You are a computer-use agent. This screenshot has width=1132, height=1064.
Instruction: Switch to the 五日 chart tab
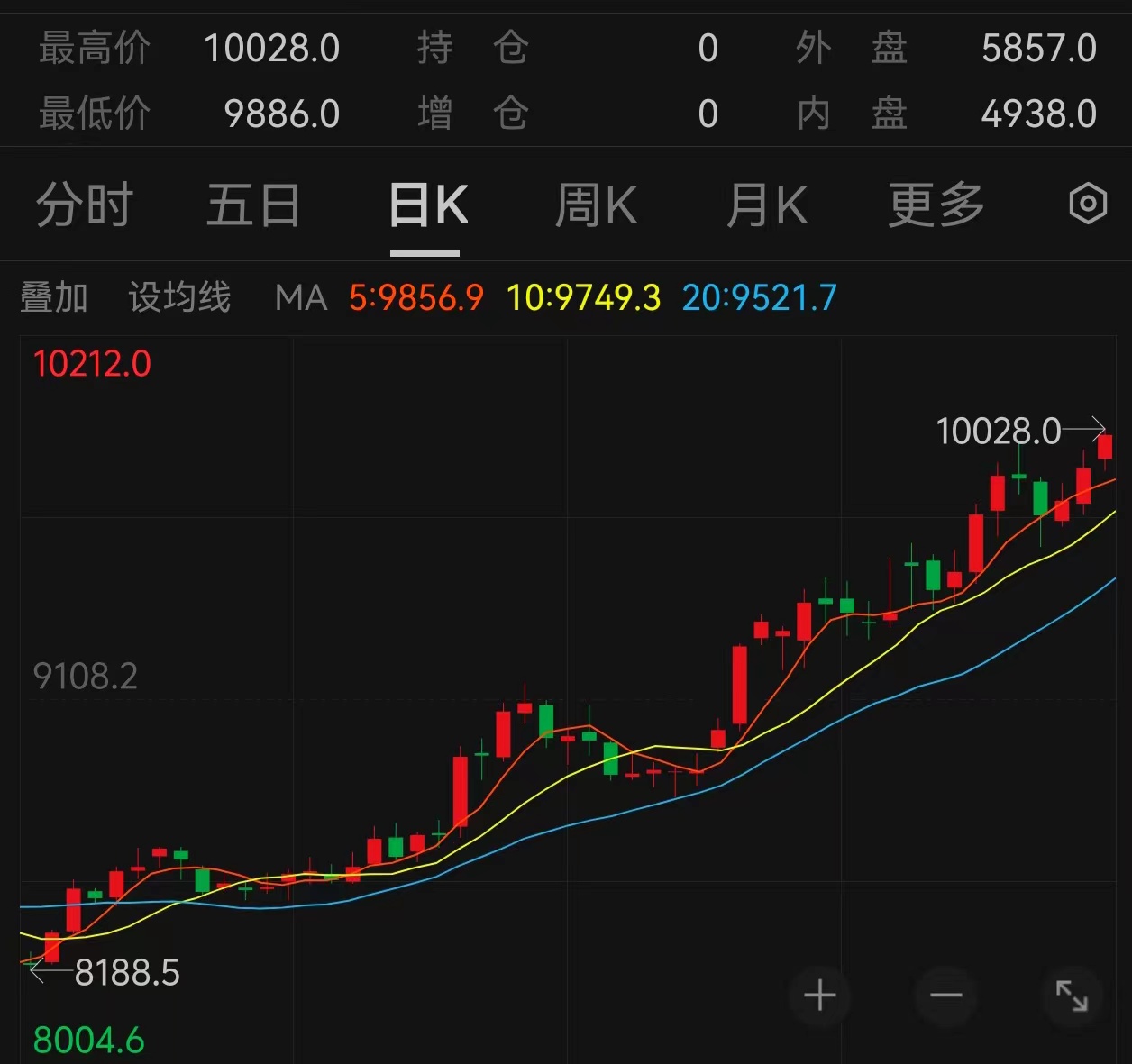click(x=253, y=205)
